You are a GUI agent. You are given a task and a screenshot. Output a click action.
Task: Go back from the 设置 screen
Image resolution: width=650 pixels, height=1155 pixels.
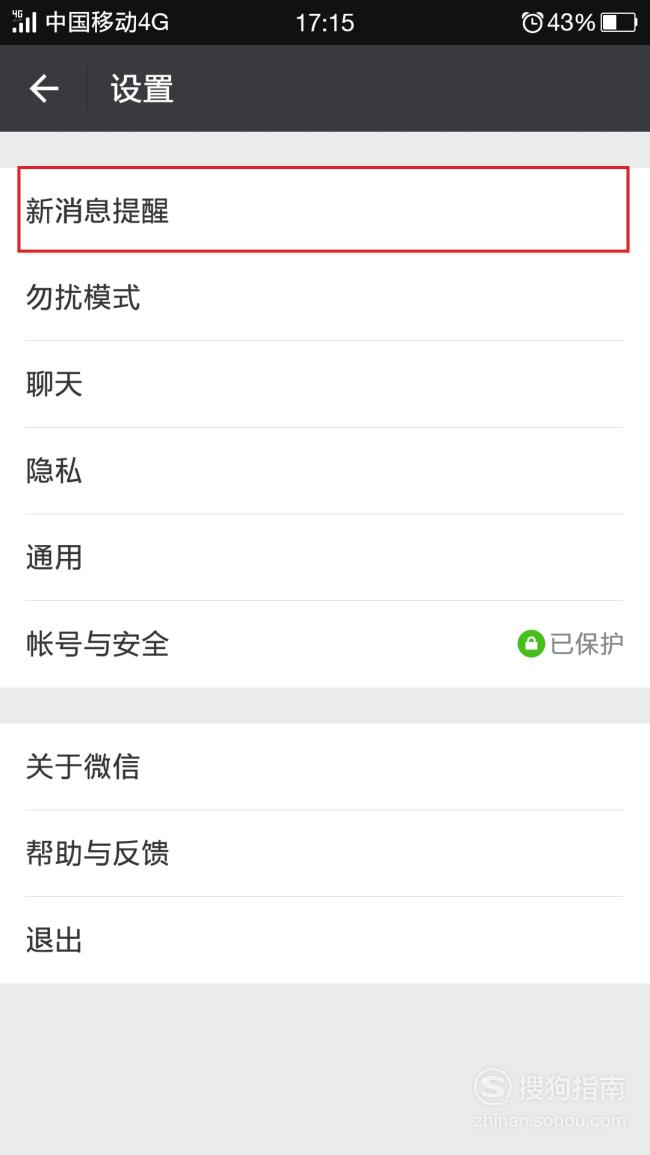pyautogui.click(x=43, y=89)
